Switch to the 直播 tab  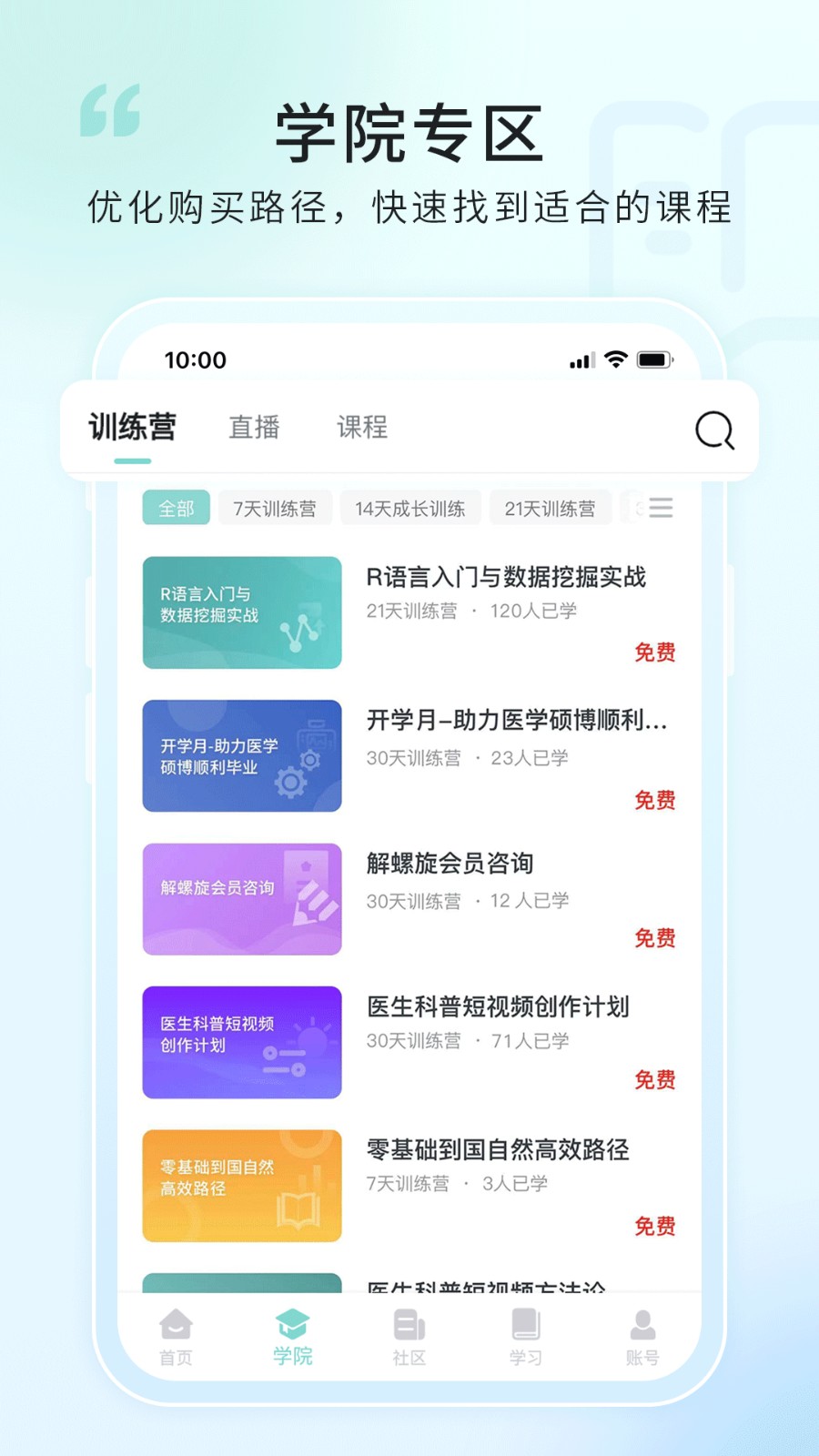[x=255, y=428]
